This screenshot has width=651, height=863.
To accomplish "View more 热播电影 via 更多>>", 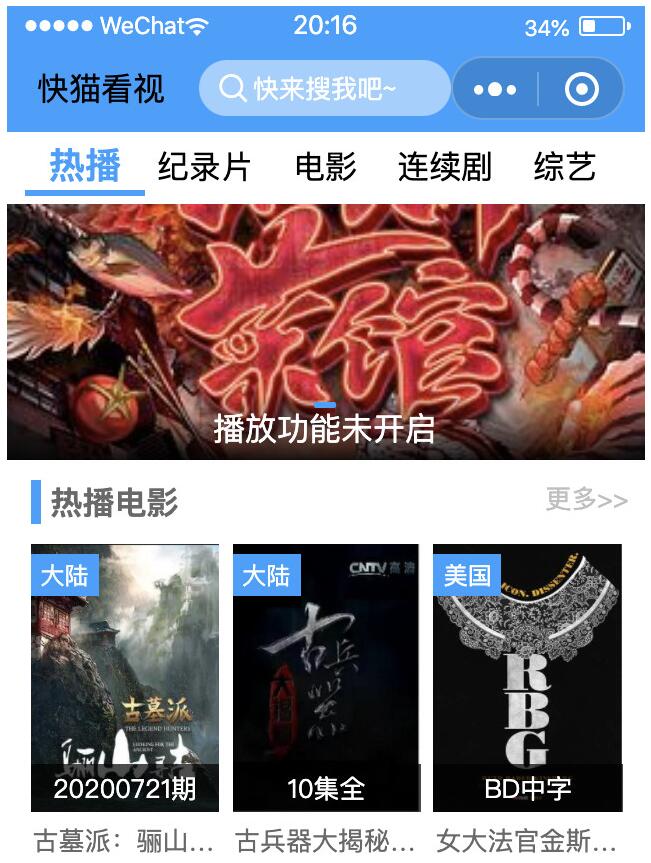I will click(586, 500).
